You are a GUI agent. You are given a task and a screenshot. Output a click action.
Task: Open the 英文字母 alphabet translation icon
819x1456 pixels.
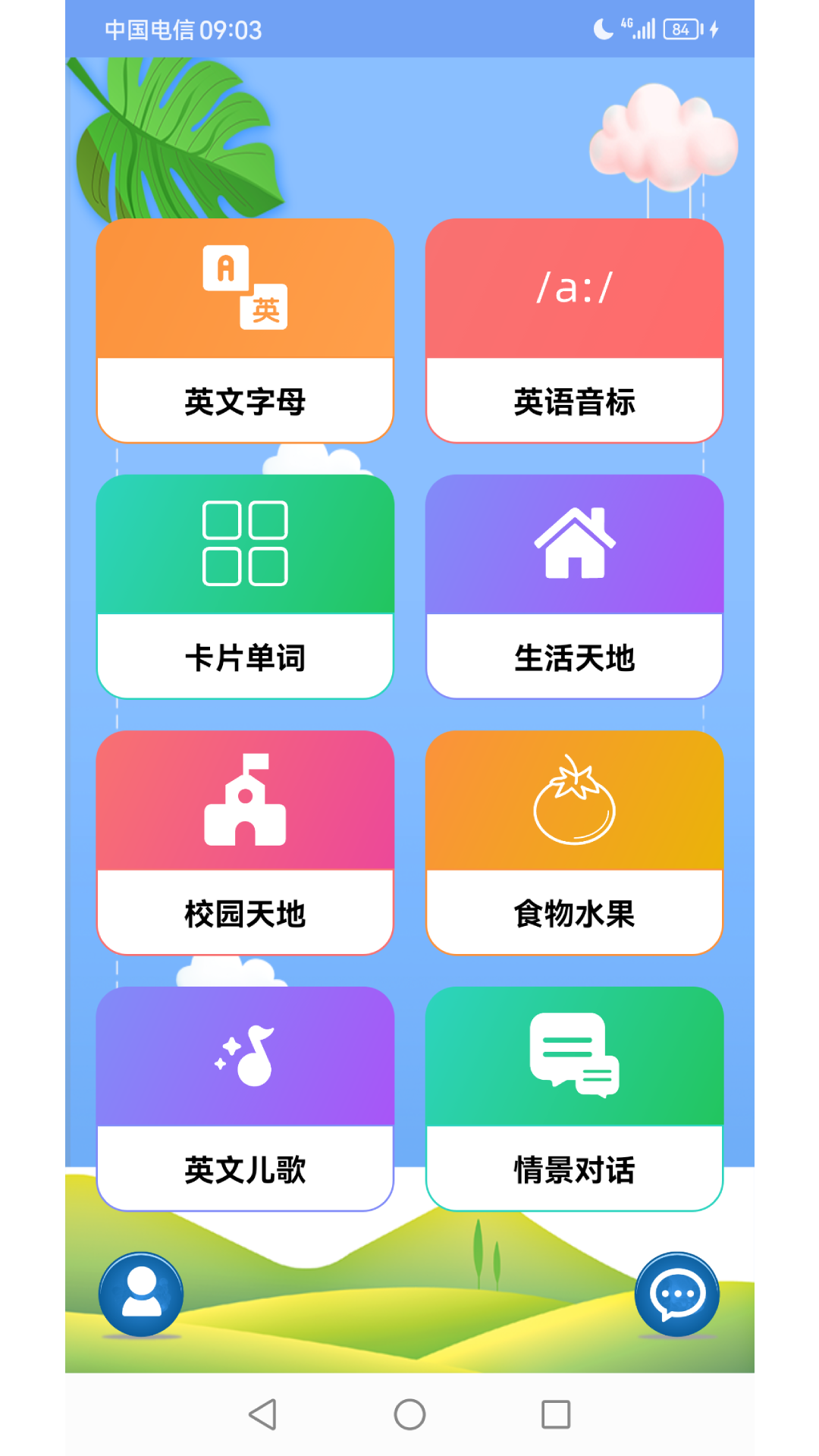click(x=244, y=288)
